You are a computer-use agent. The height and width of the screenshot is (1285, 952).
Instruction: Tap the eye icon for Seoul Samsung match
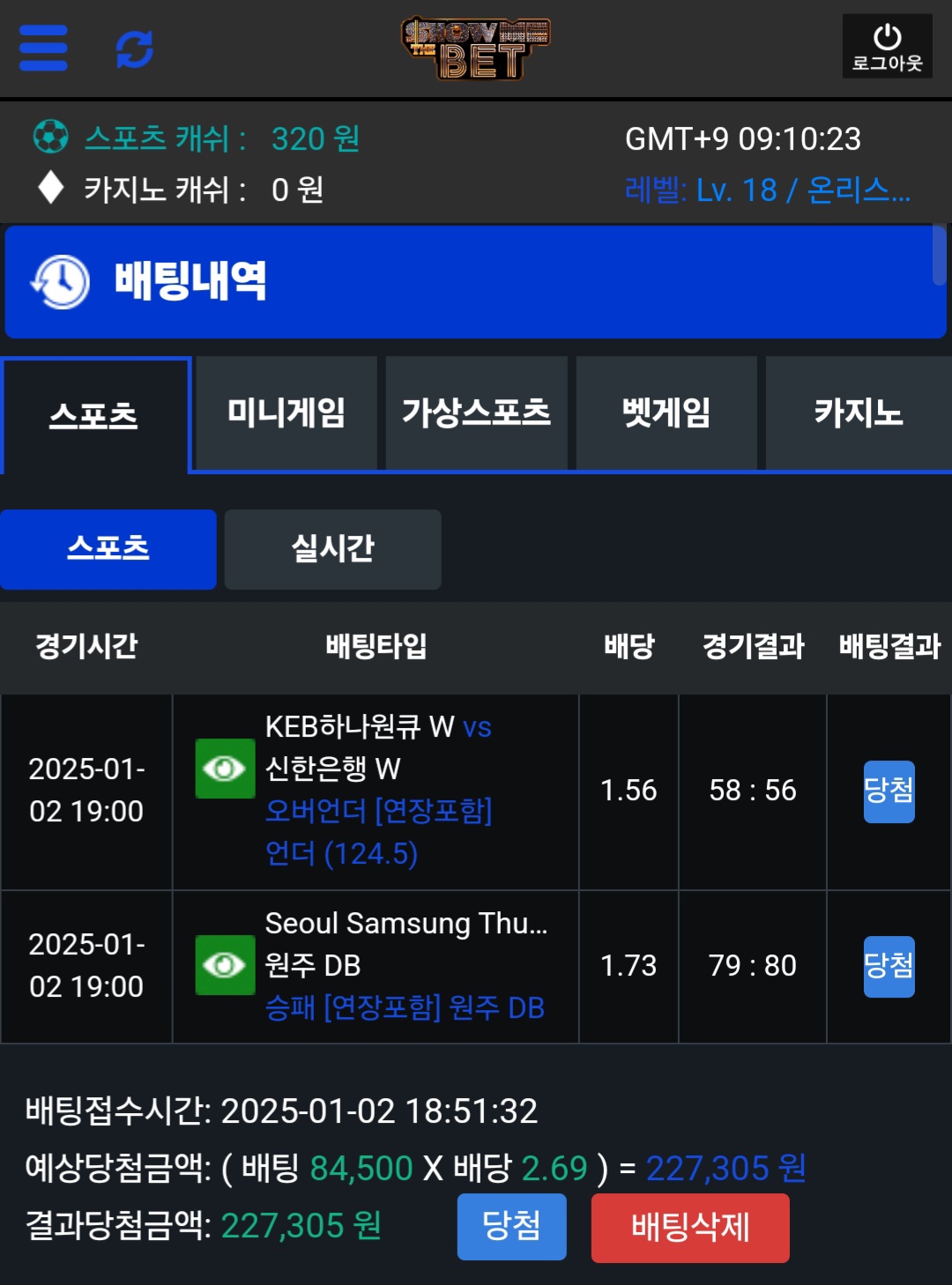(225, 965)
